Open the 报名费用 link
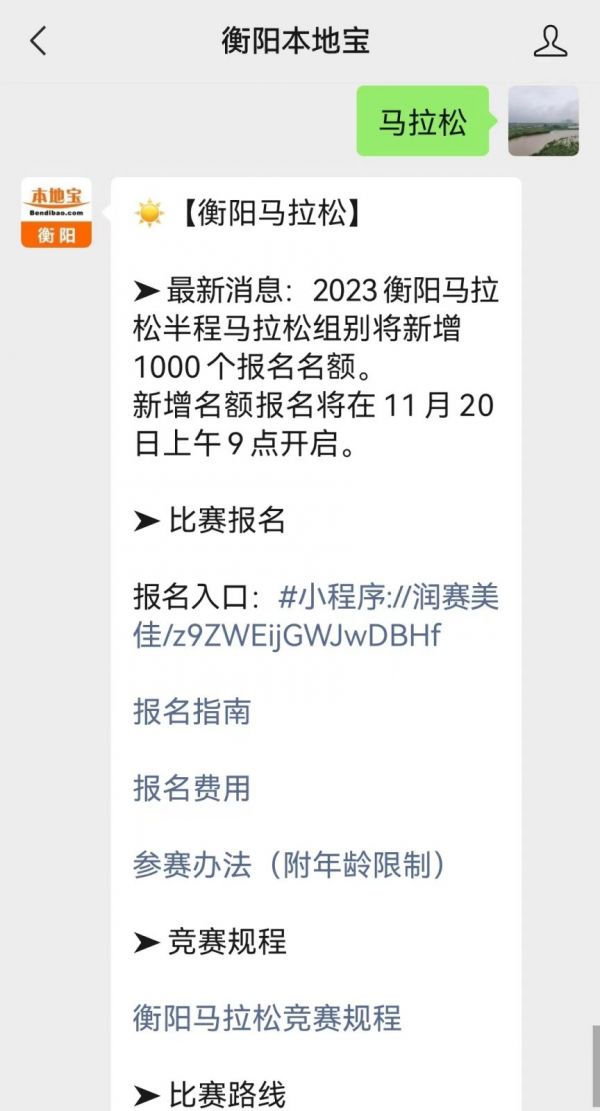The height and width of the screenshot is (1111, 600). pyautogui.click(x=192, y=789)
